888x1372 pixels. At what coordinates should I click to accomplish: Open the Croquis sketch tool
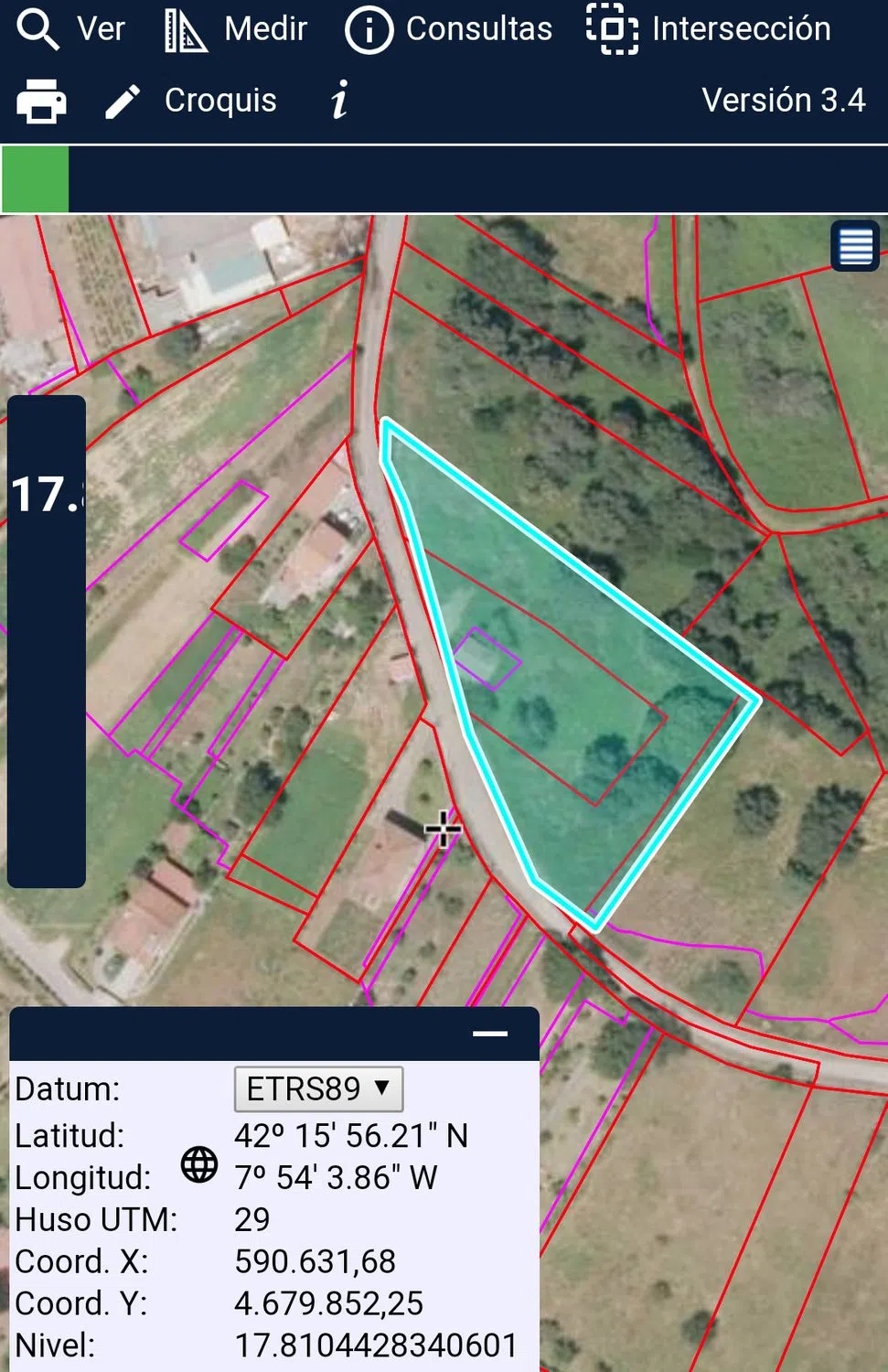190,101
